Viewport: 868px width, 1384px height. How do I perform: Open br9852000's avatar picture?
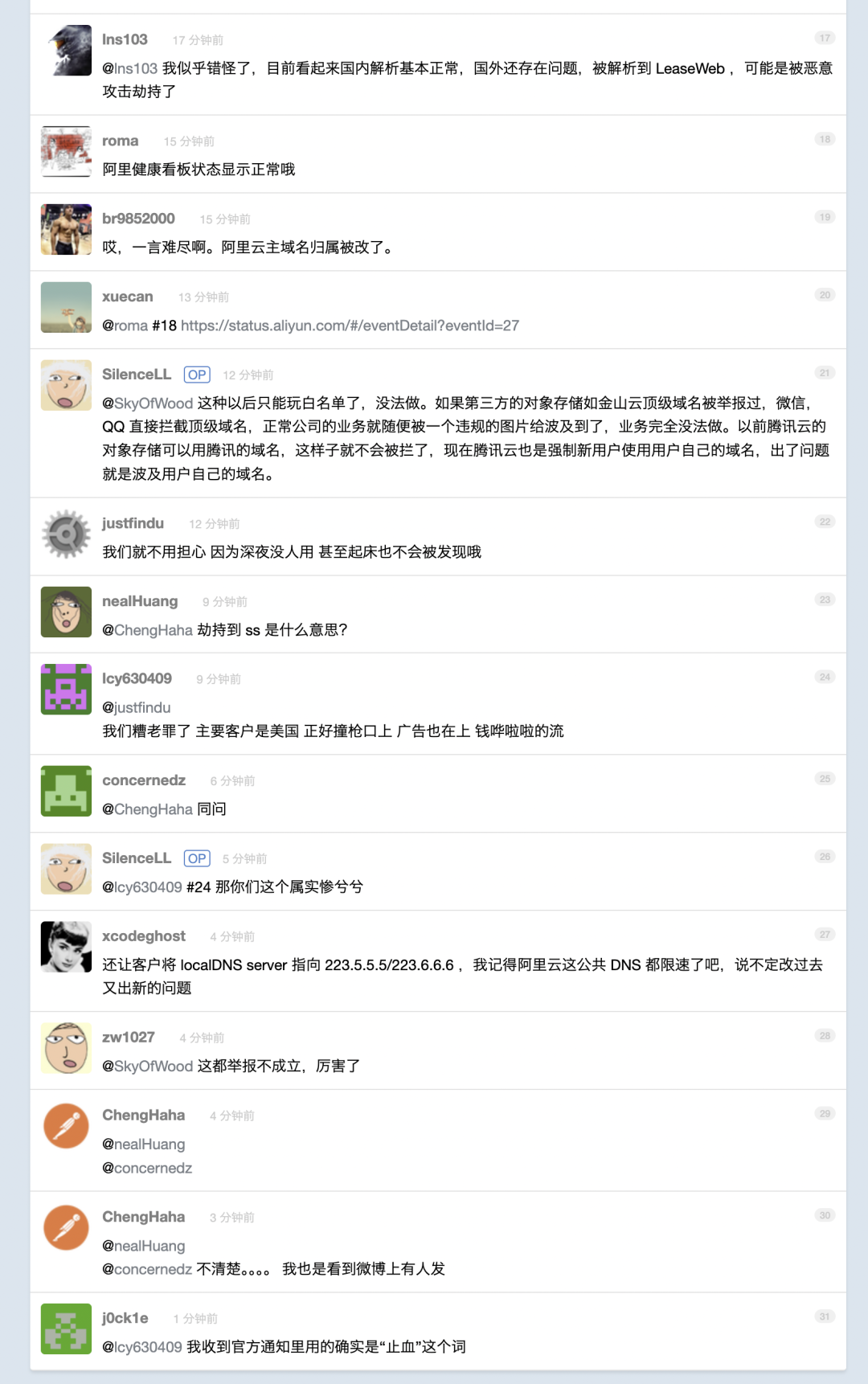click(x=66, y=229)
